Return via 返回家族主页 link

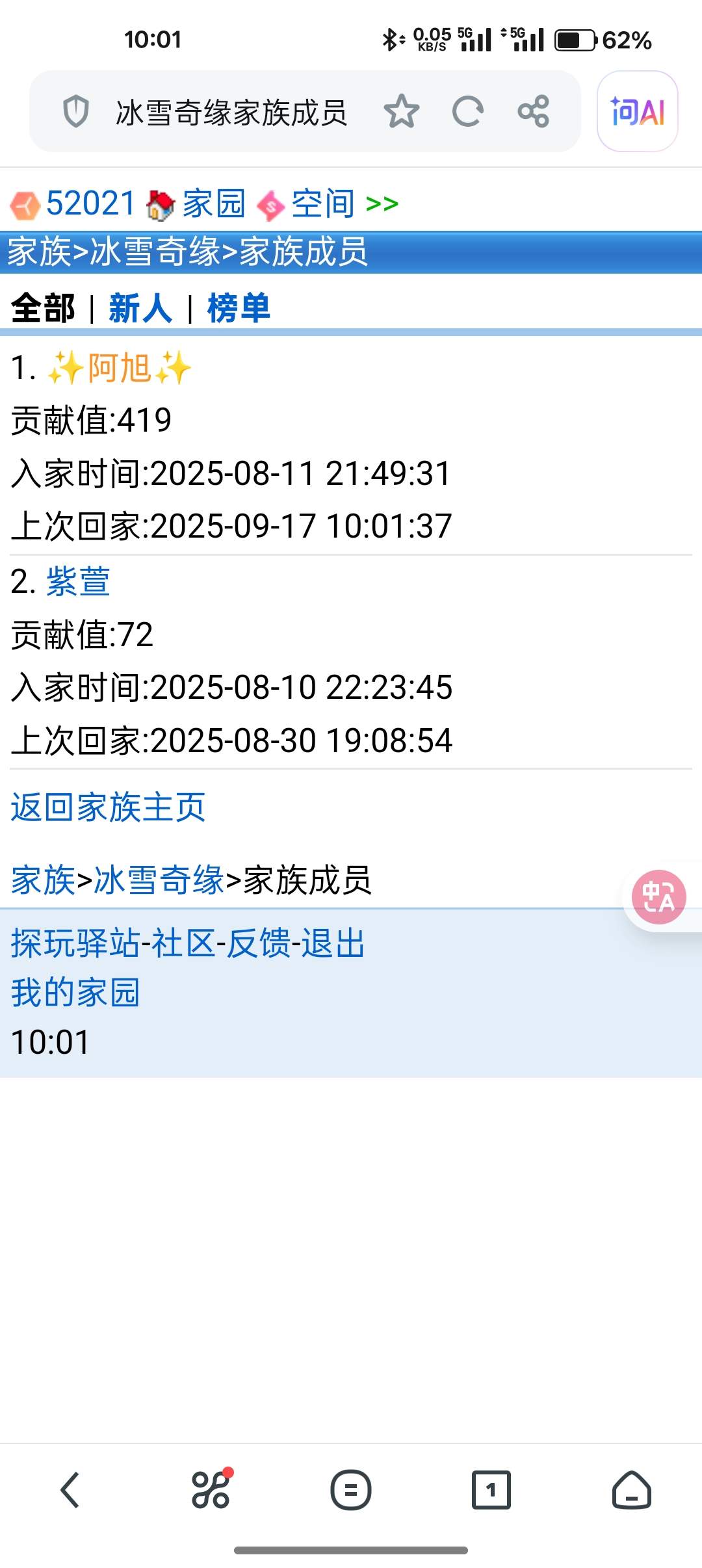click(108, 807)
